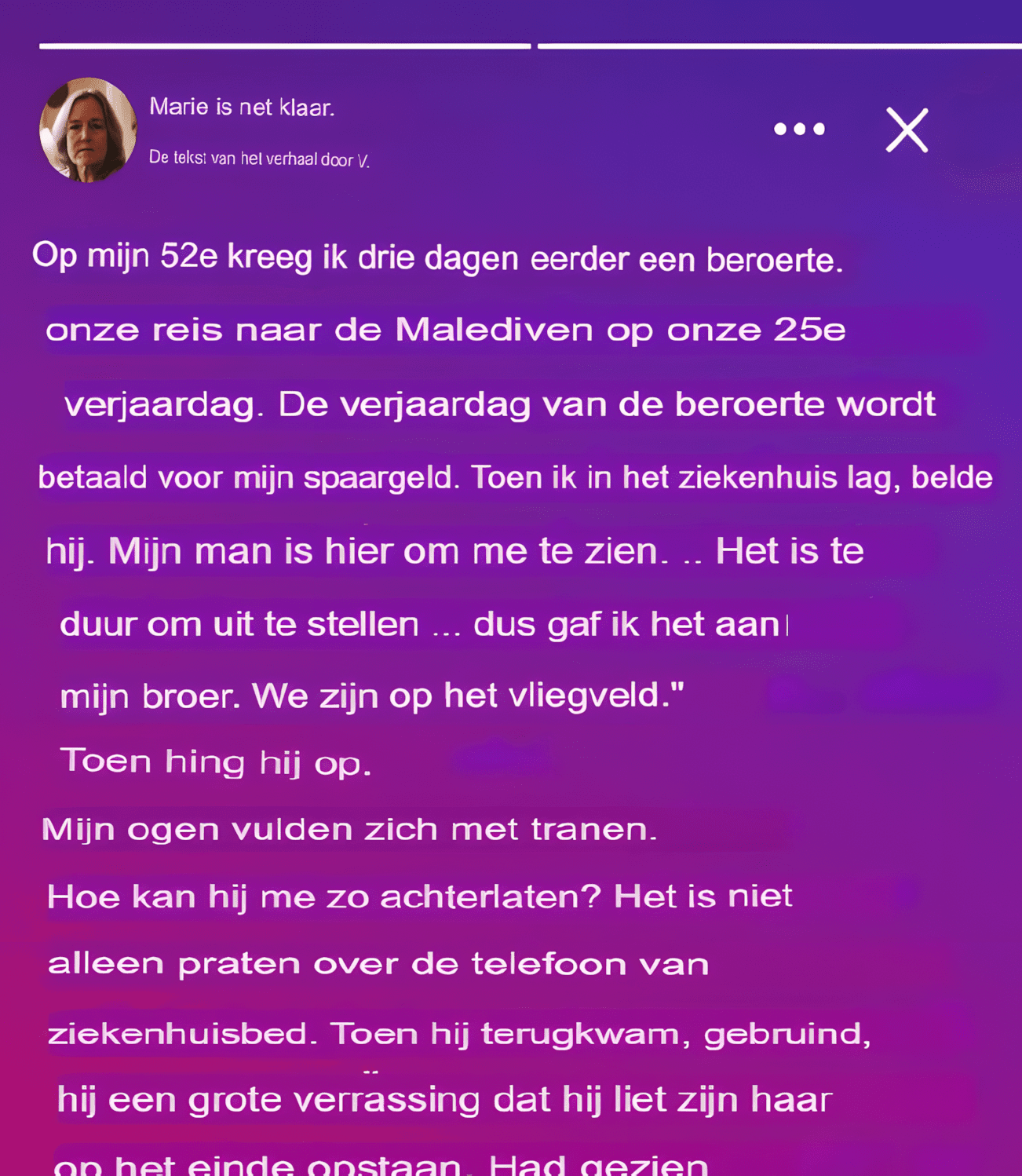Close the story viewer

(907, 130)
